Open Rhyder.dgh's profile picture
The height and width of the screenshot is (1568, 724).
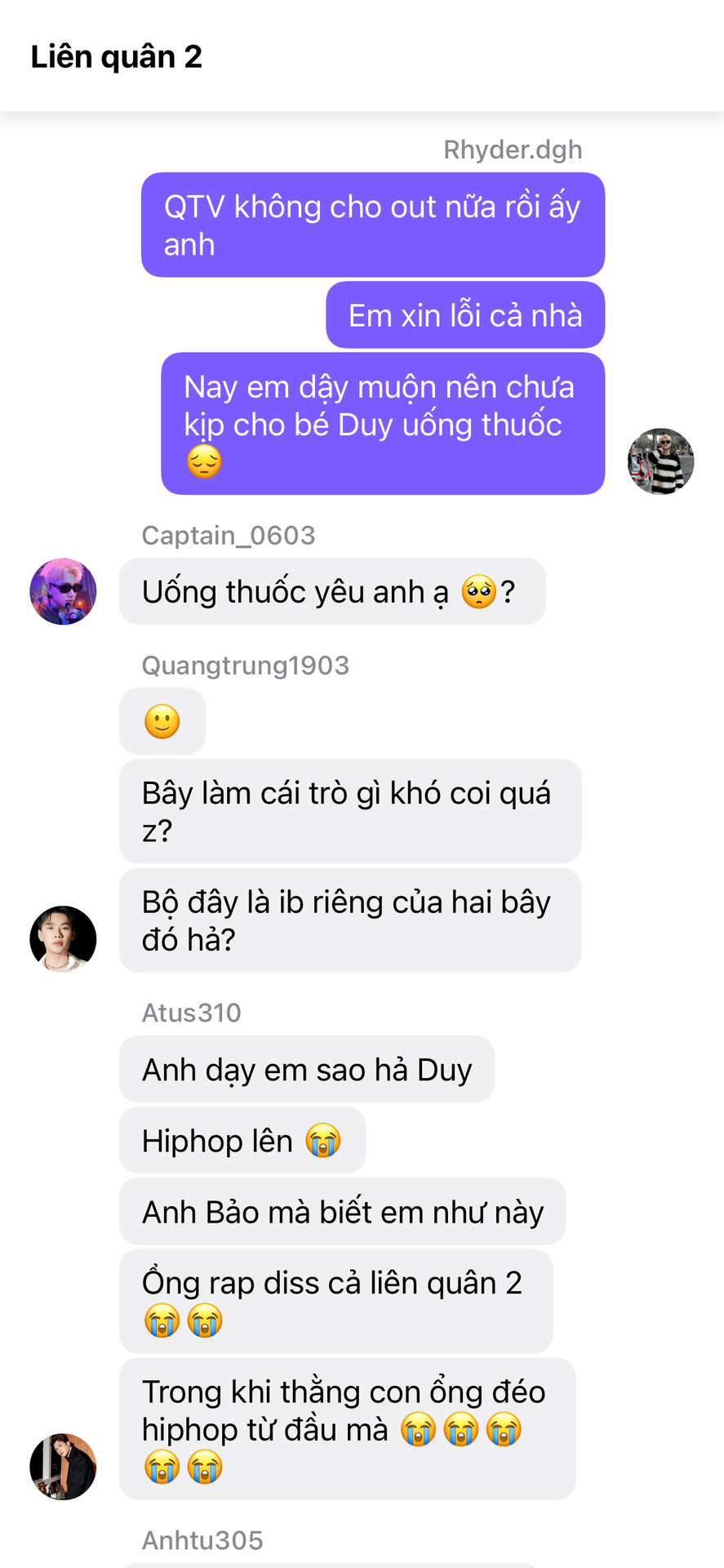coord(660,461)
